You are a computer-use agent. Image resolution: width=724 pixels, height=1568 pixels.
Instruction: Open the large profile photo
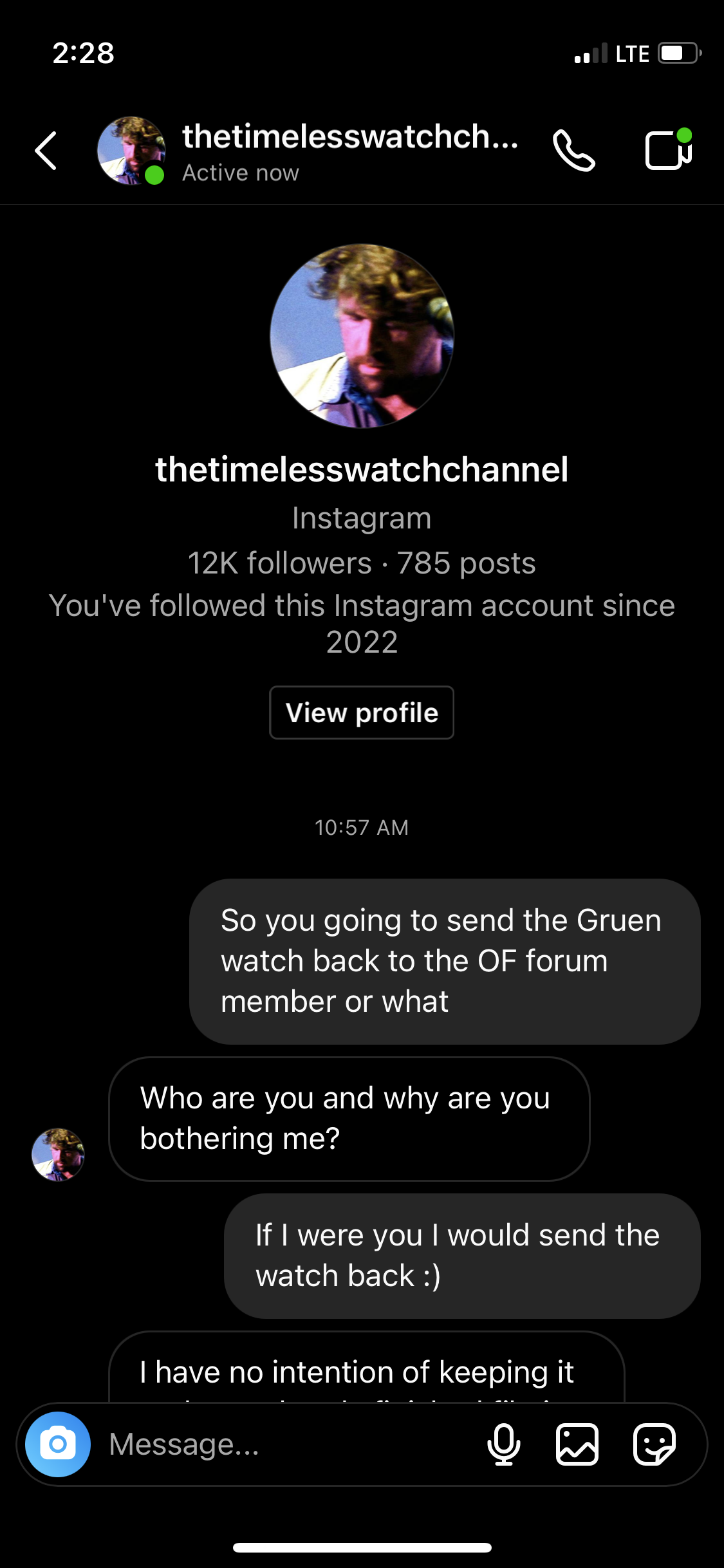click(x=362, y=336)
